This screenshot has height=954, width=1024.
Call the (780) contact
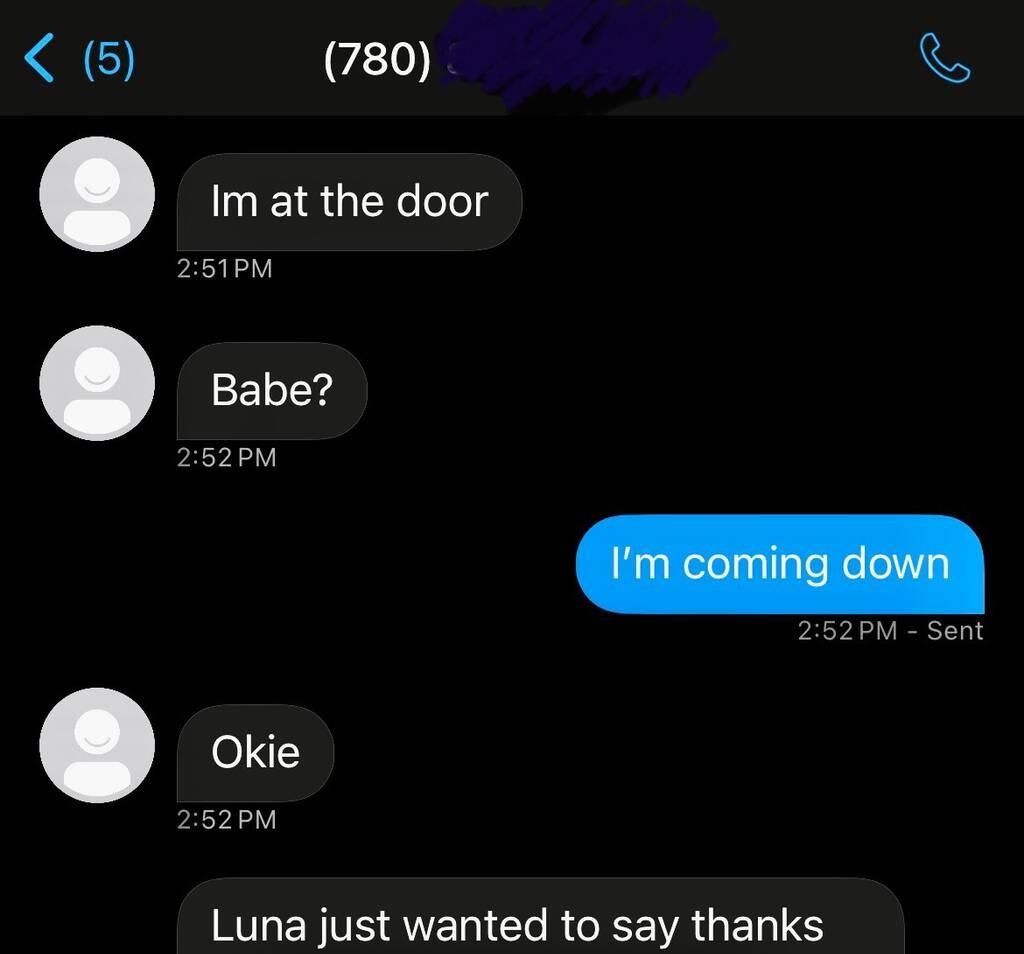943,60
